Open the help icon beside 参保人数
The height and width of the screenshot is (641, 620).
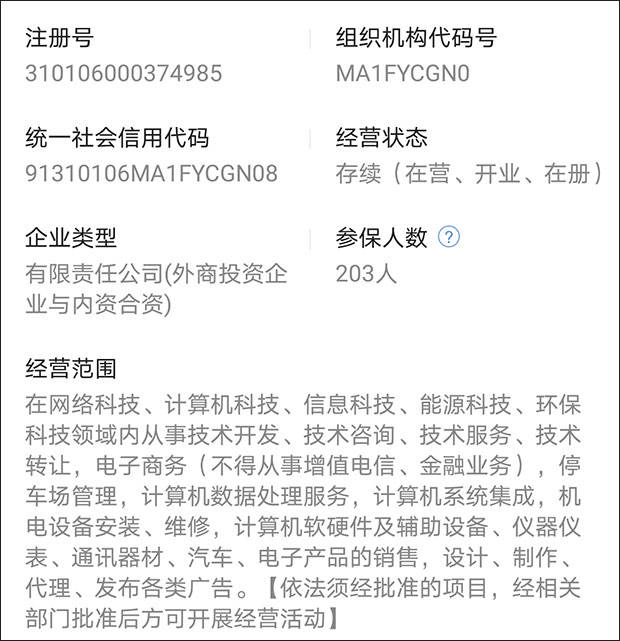[x=450, y=237]
